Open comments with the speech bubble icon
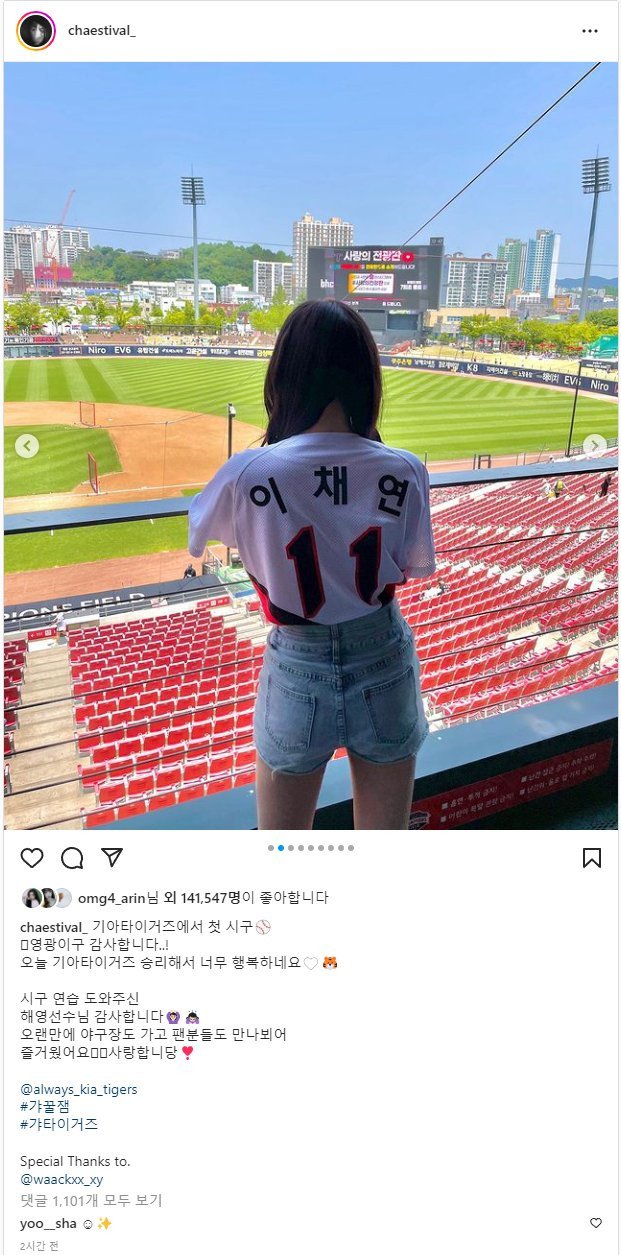This screenshot has height=1255, width=621. (x=72, y=858)
